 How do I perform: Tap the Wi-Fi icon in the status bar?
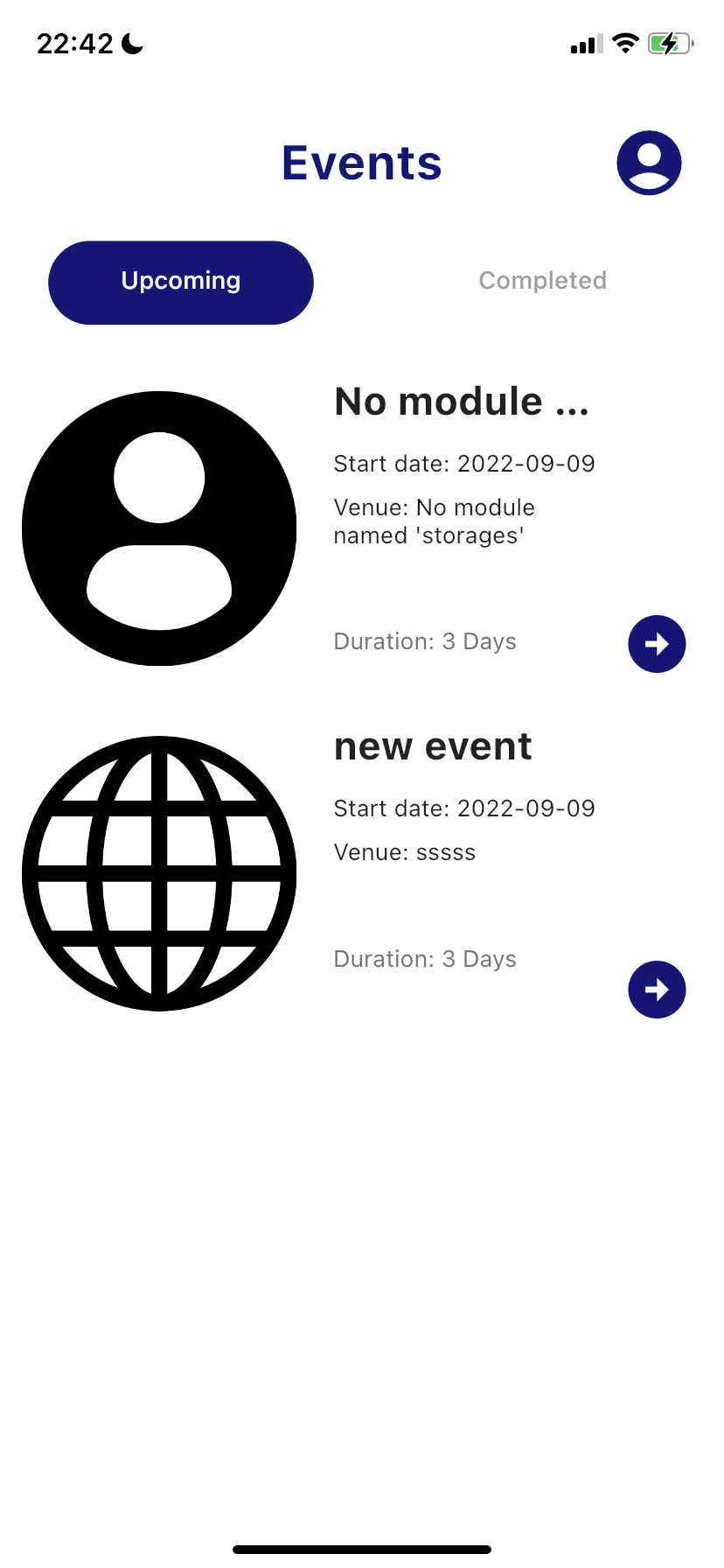(626, 42)
